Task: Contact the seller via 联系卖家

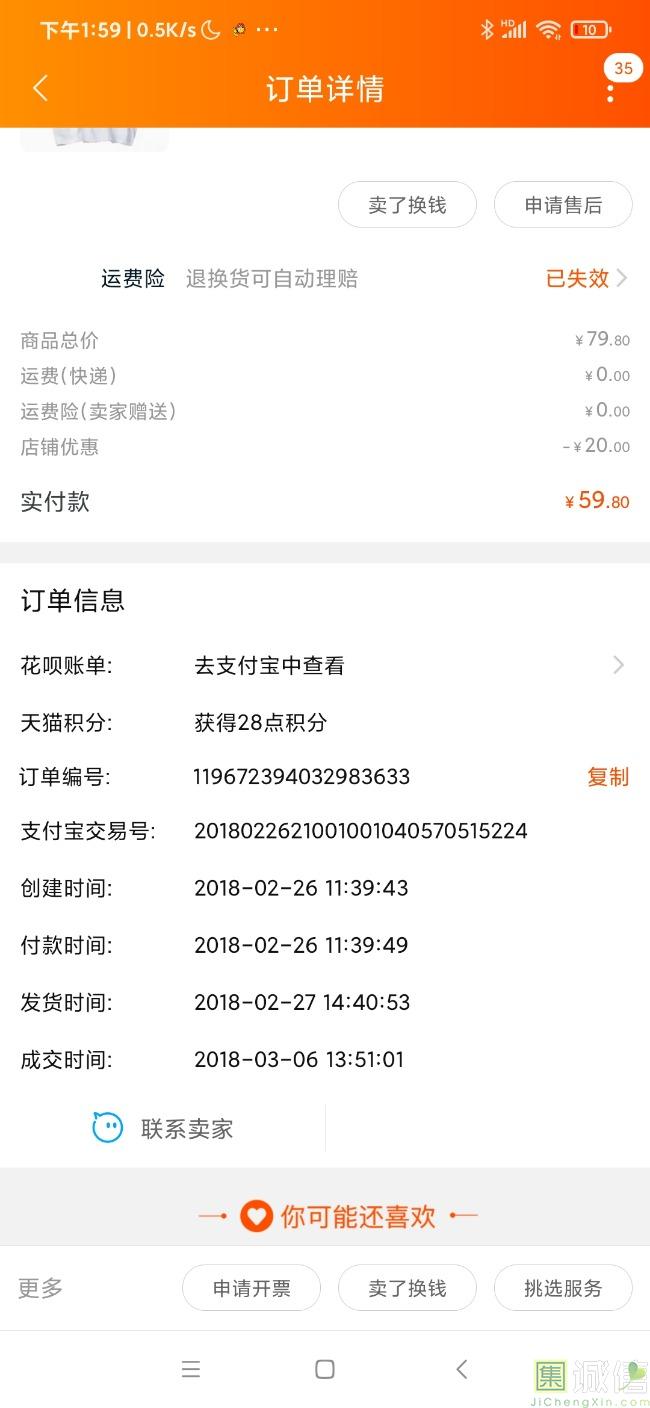Action: pyautogui.click(x=163, y=1129)
